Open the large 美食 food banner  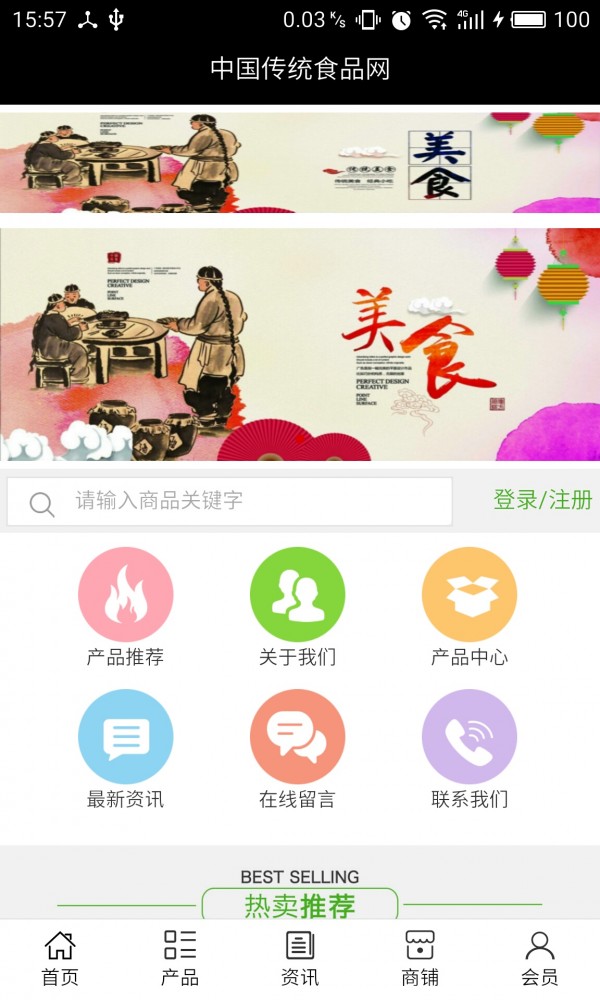[x=300, y=344]
